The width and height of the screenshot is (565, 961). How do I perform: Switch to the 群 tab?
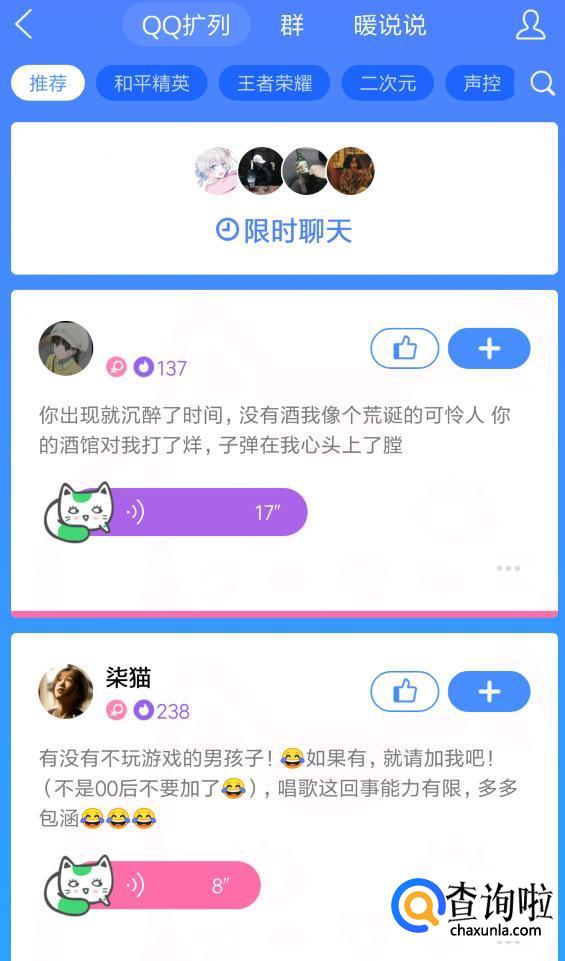point(292,26)
